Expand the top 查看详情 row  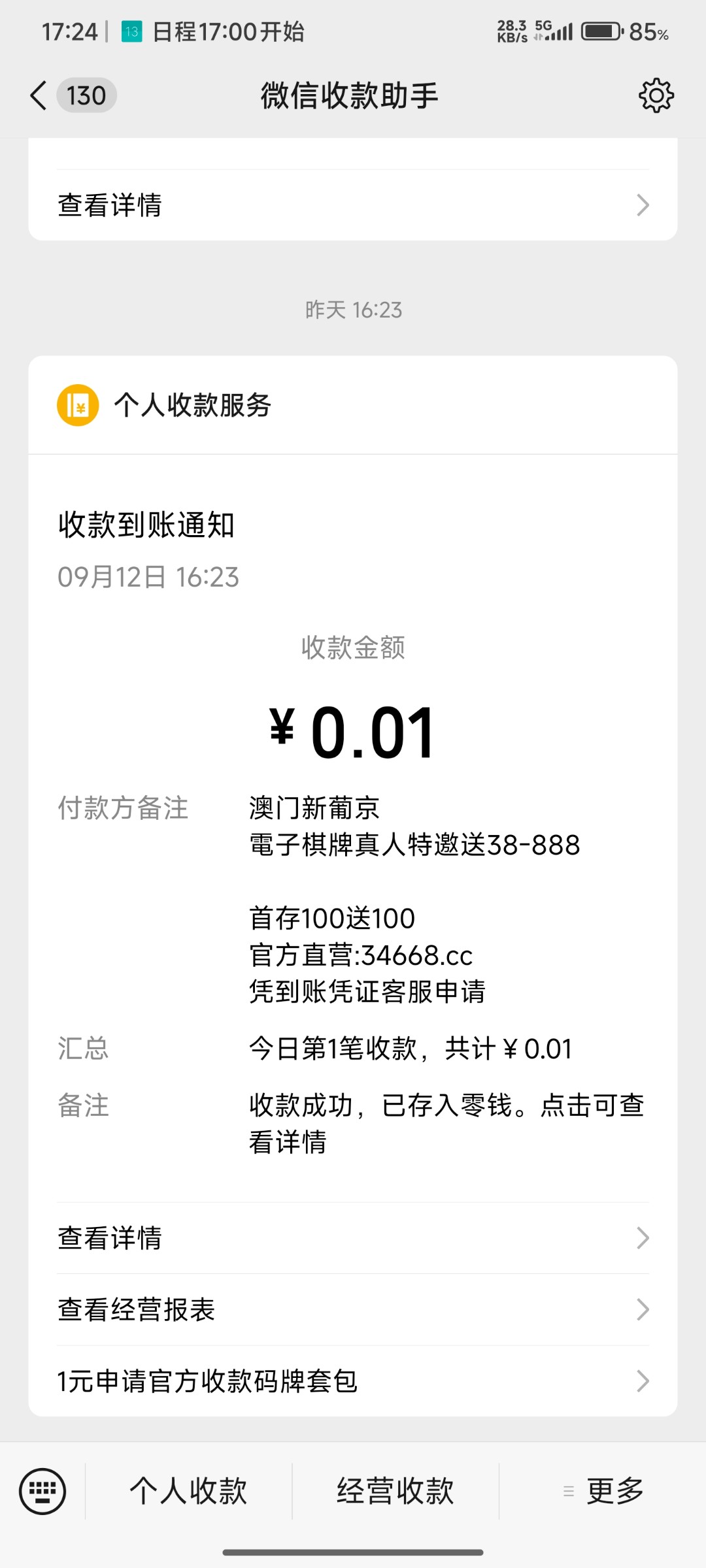pyautogui.click(x=353, y=204)
